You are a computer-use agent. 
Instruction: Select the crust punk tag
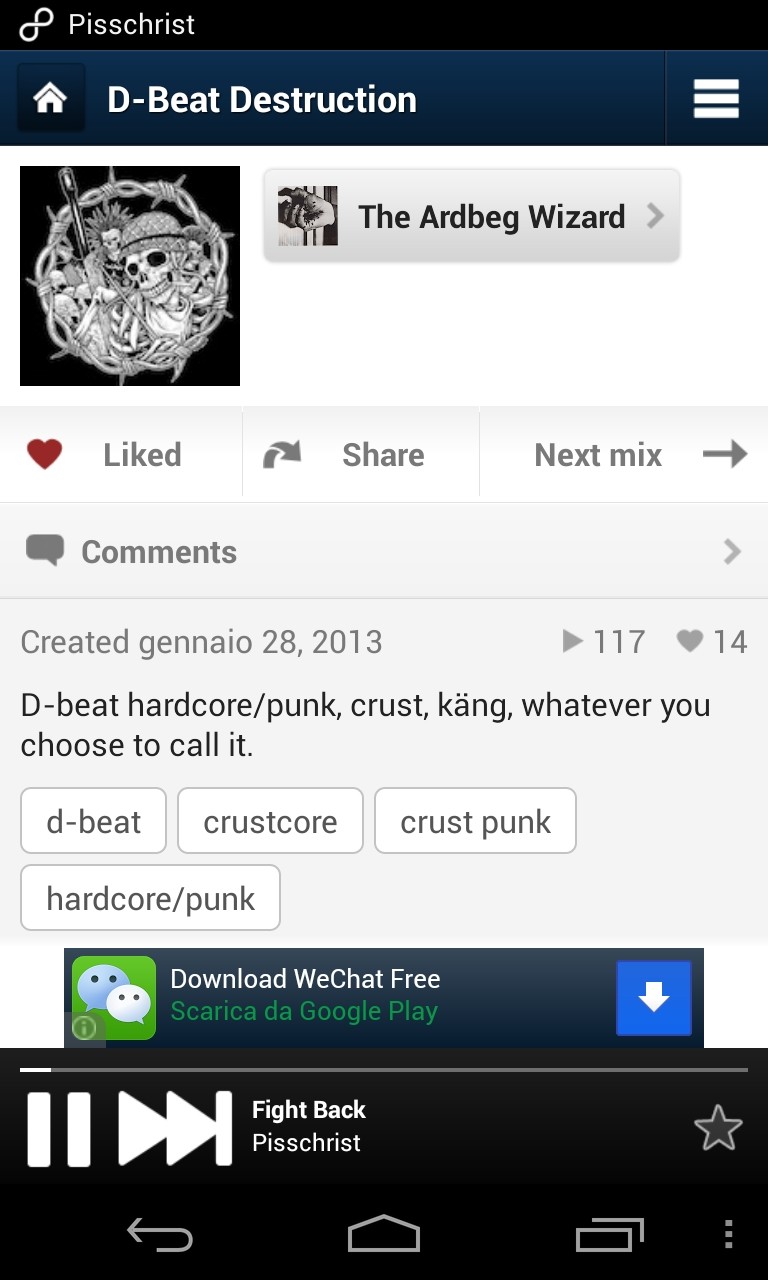tap(475, 821)
